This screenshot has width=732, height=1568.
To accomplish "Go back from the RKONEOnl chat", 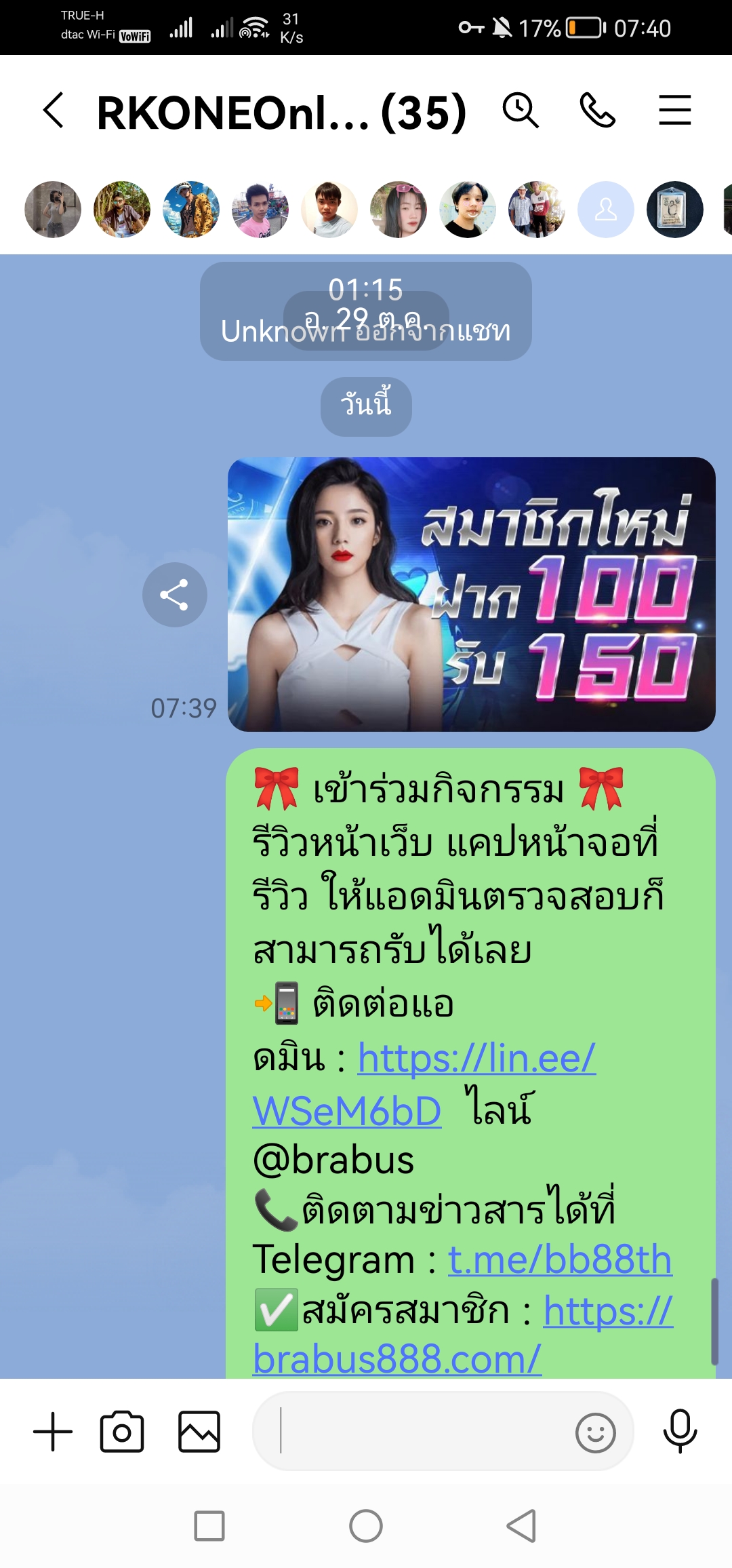I will tap(54, 111).
